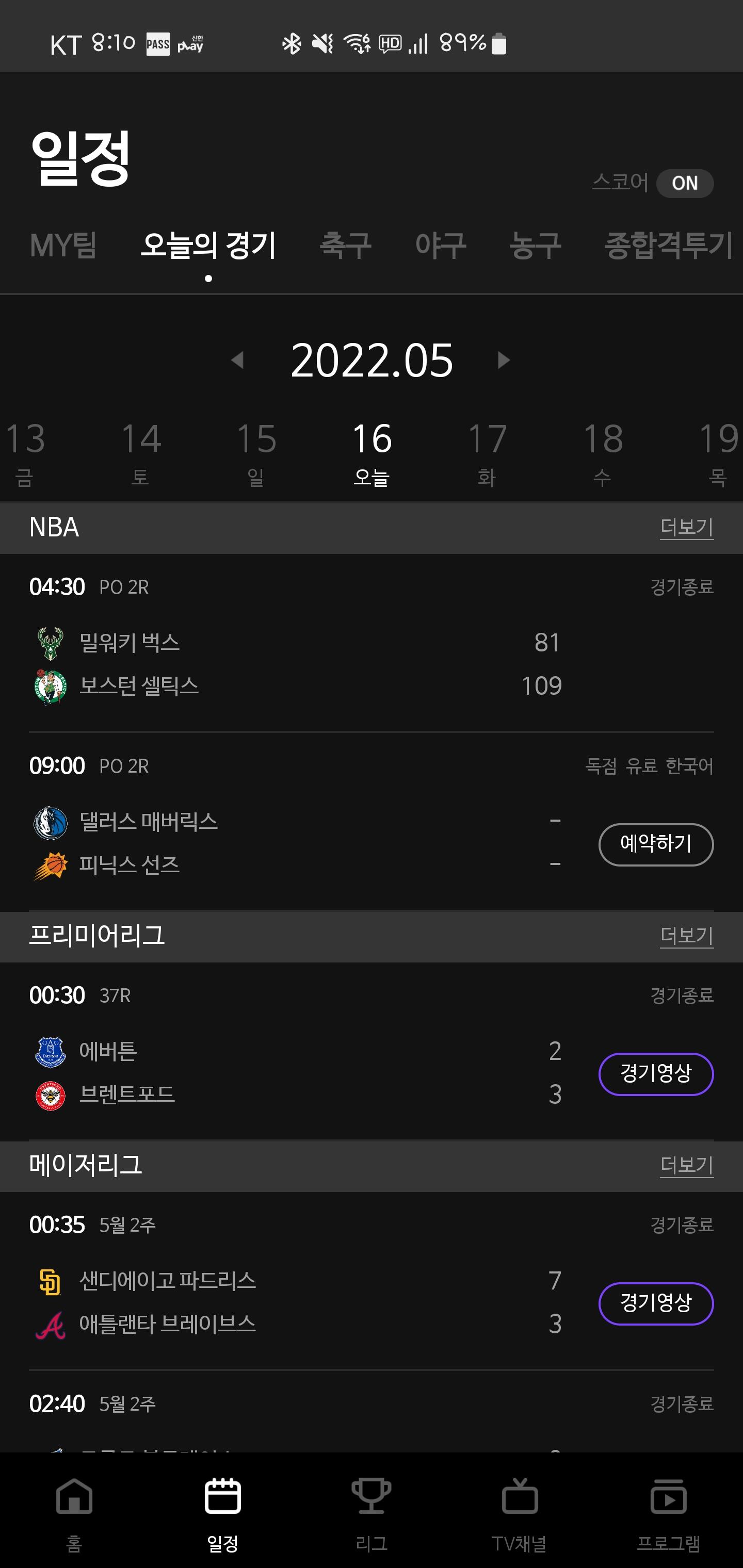Watch 경기영상 for 에버튼 vs 브렌트포드
This screenshot has width=743, height=1568.
coord(656,1073)
